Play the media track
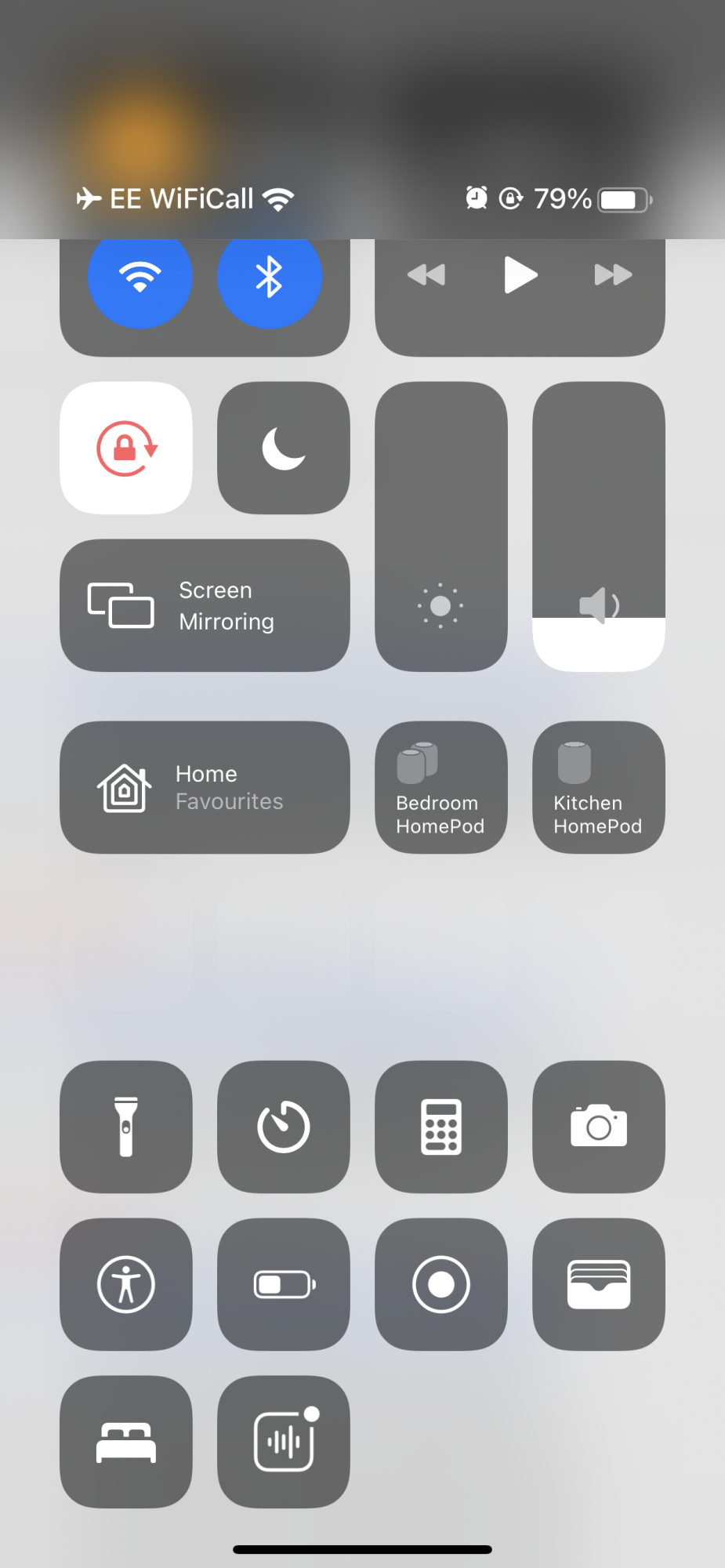This screenshot has width=725, height=1568. click(x=520, y=275)
